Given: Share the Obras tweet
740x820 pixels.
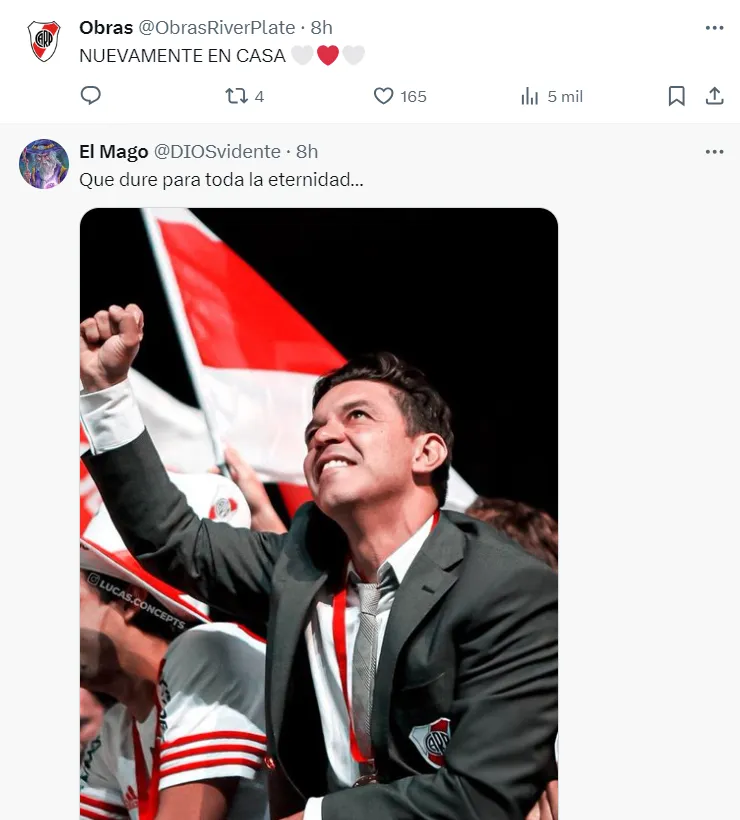Looking at the screenshot, I should click(714, 96).
